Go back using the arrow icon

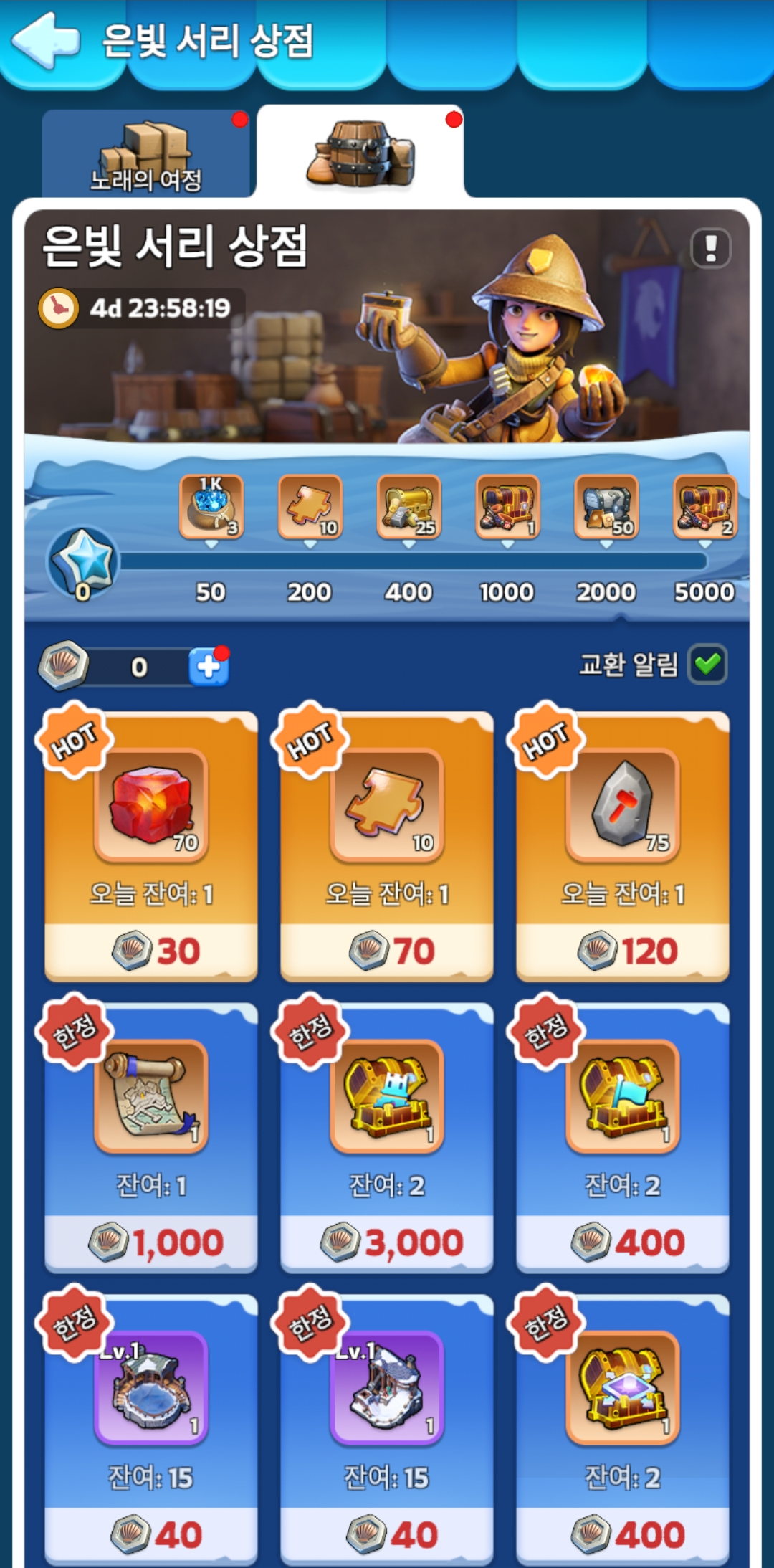tap(44, 40)
